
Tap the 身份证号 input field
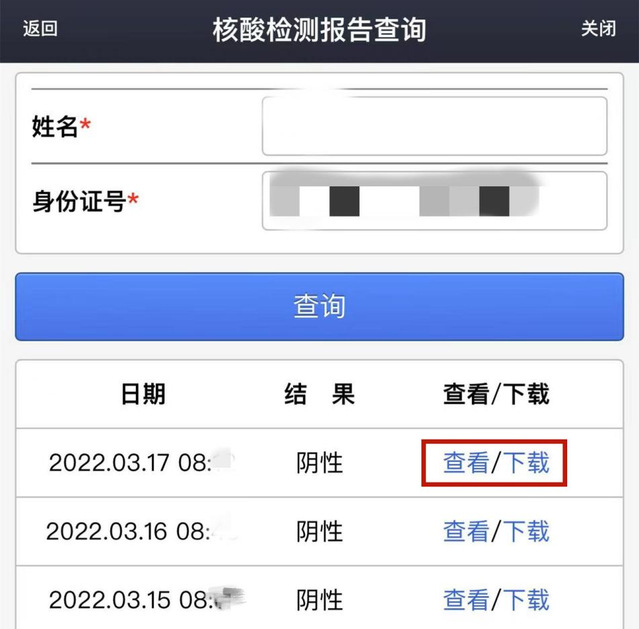point(434,201)
